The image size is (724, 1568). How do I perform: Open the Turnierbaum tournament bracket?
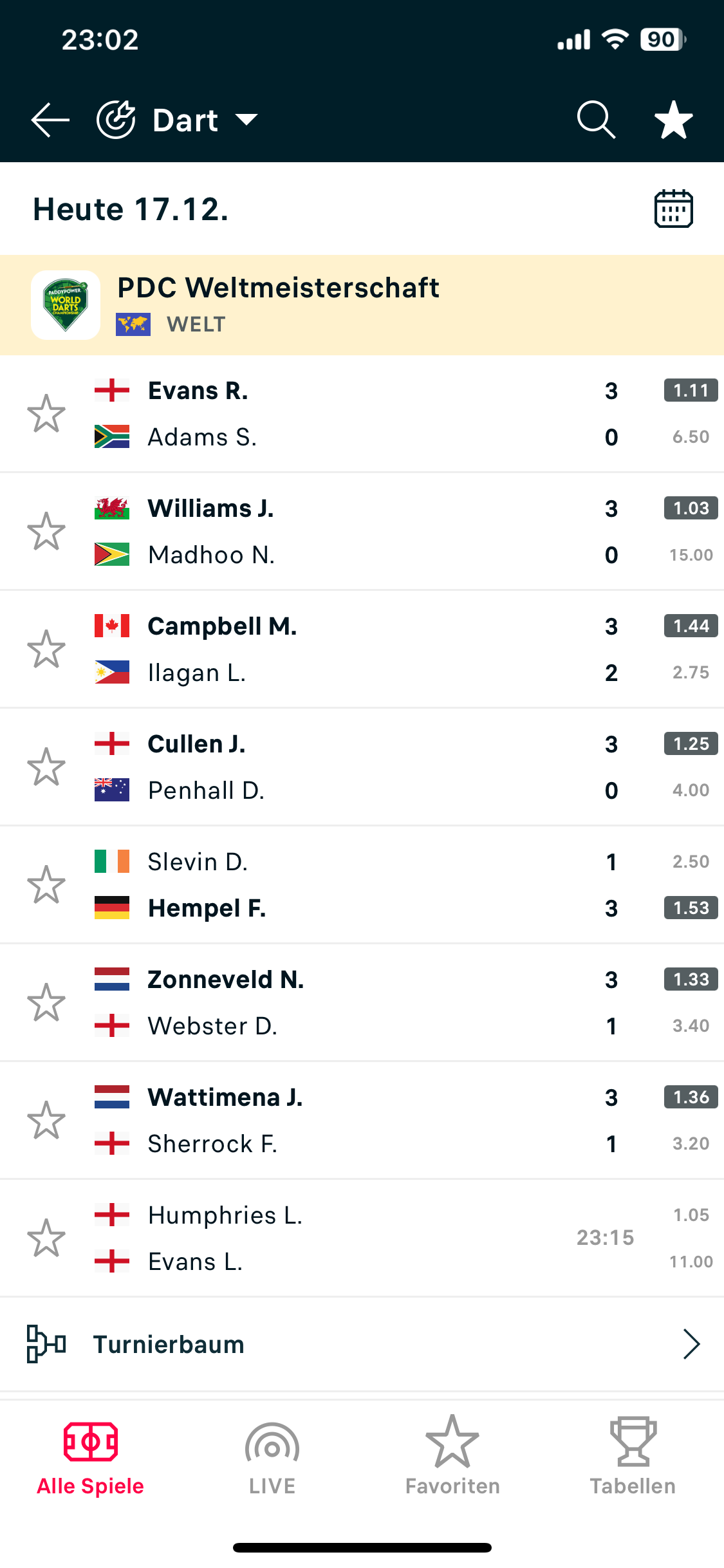362,1345
